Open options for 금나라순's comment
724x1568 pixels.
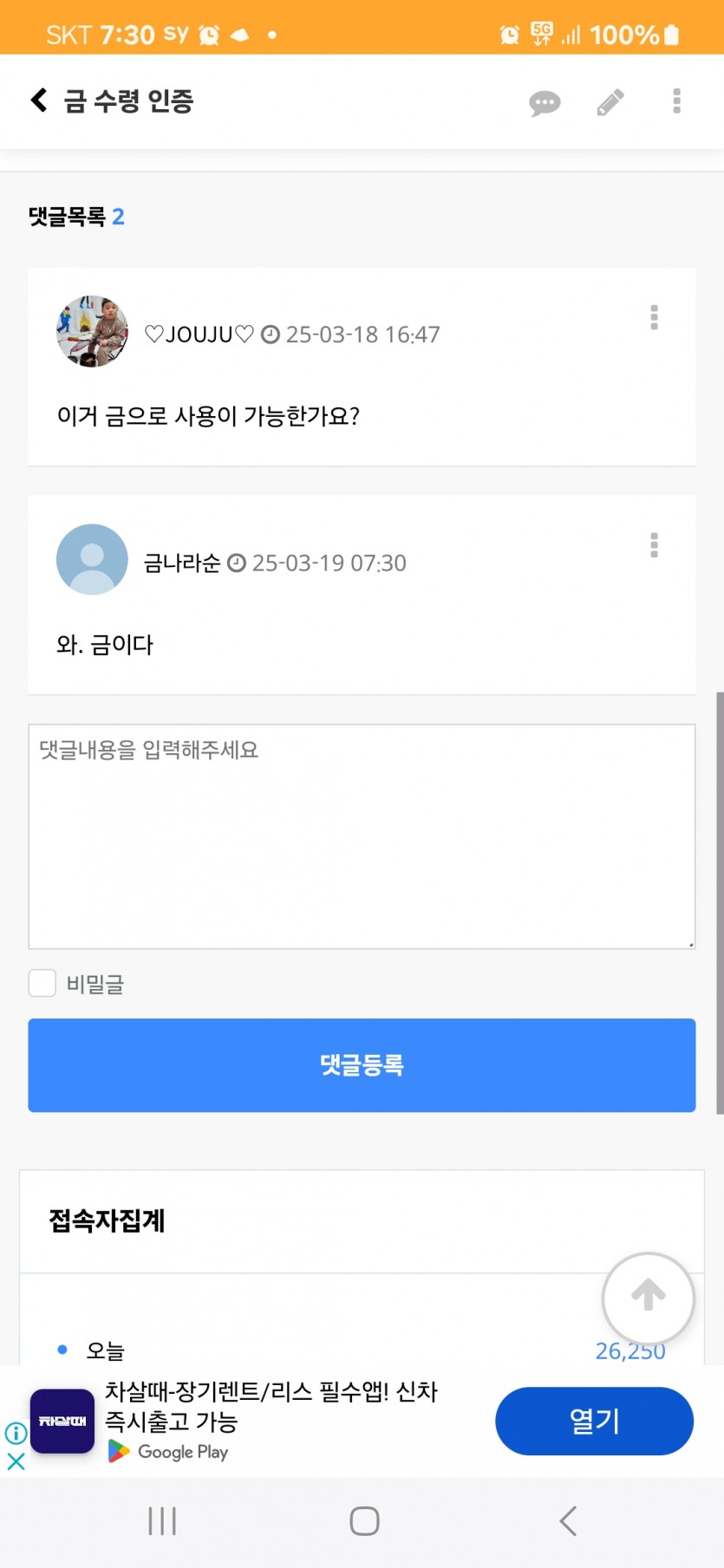(655, 545)
